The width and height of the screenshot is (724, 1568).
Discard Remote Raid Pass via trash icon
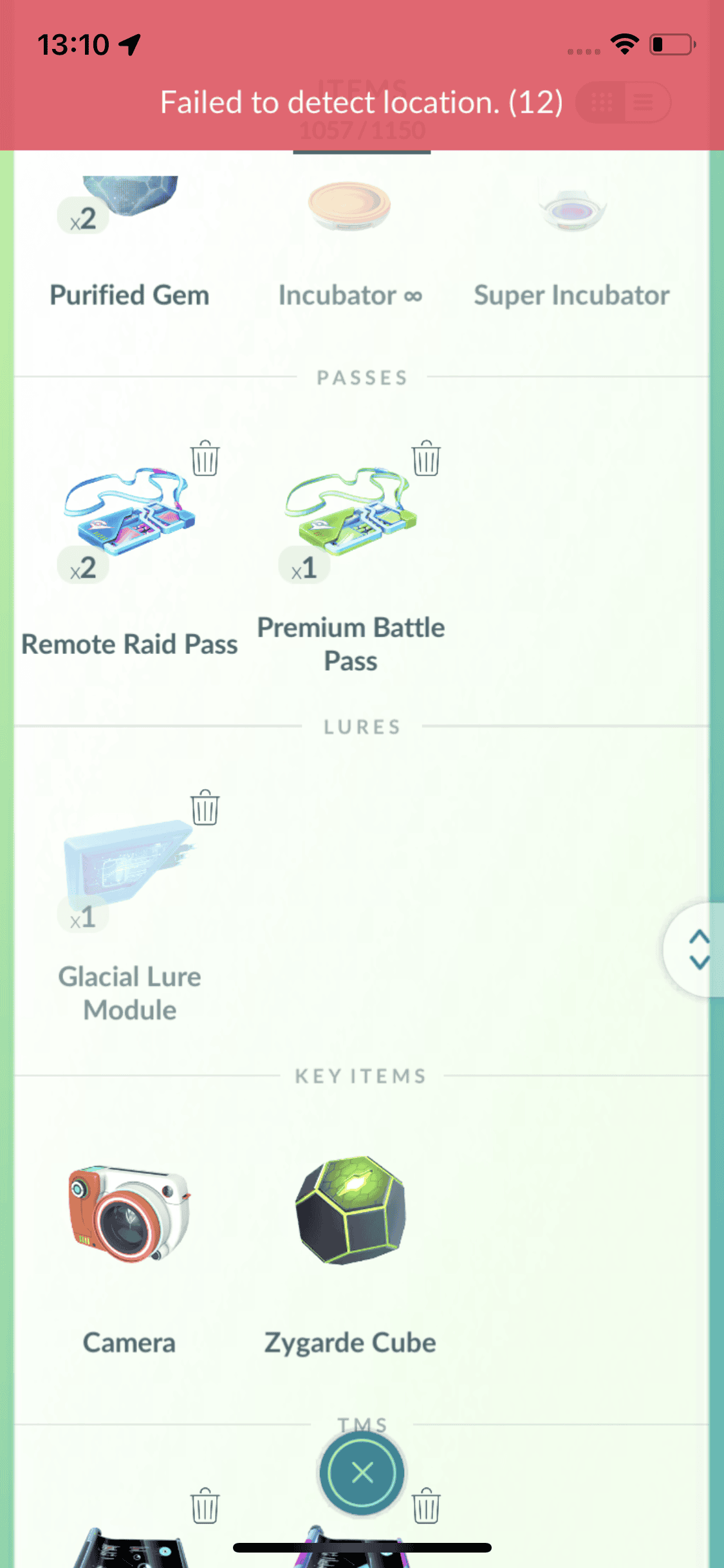tap(205, 458)
